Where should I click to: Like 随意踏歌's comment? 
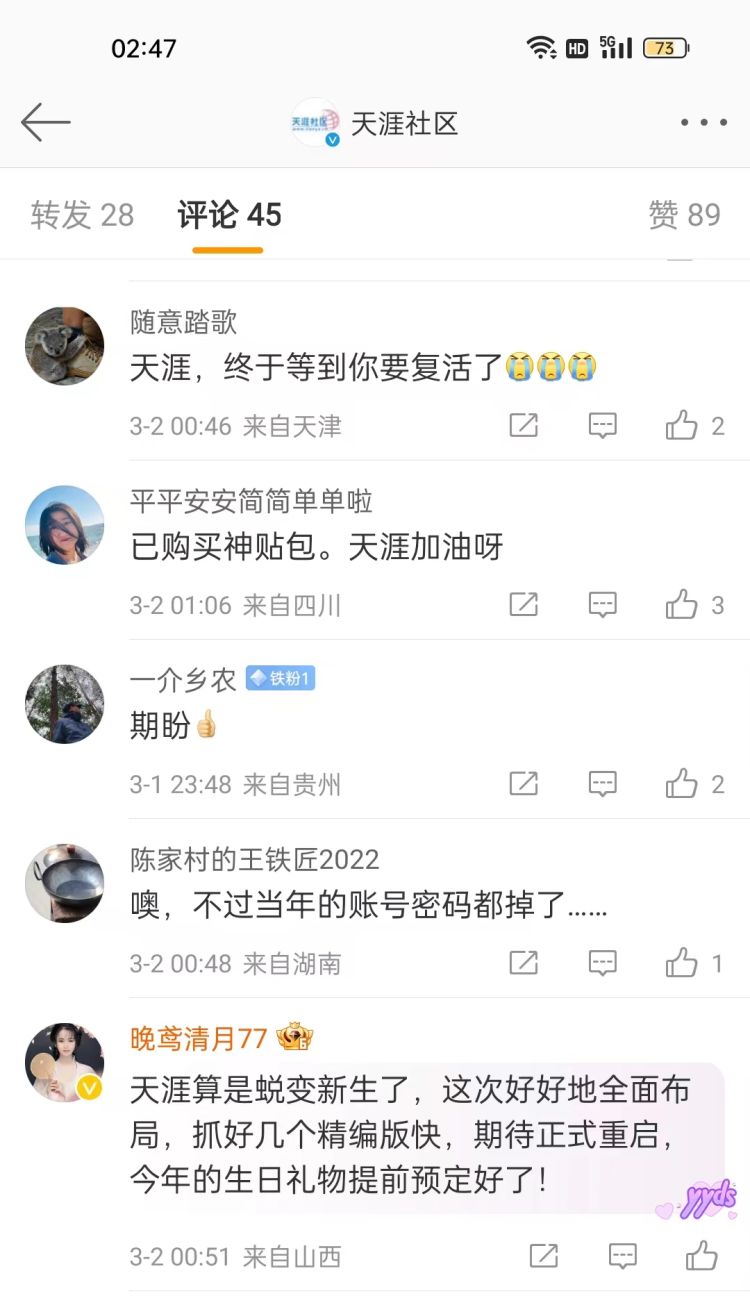tap(682, 426)
